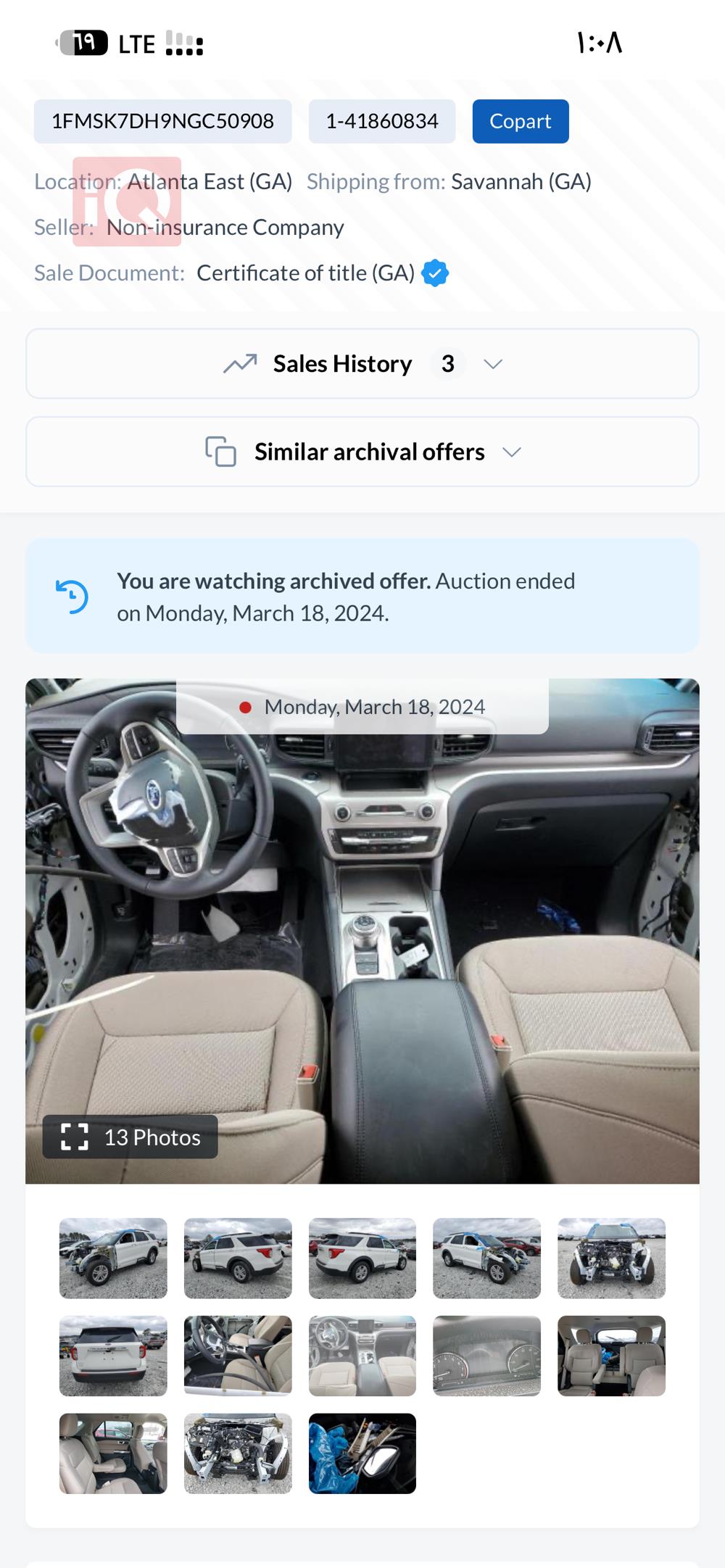
Task: Open the 13 Photos fullscreen gallery
Action: click(x=130, y=1137)
